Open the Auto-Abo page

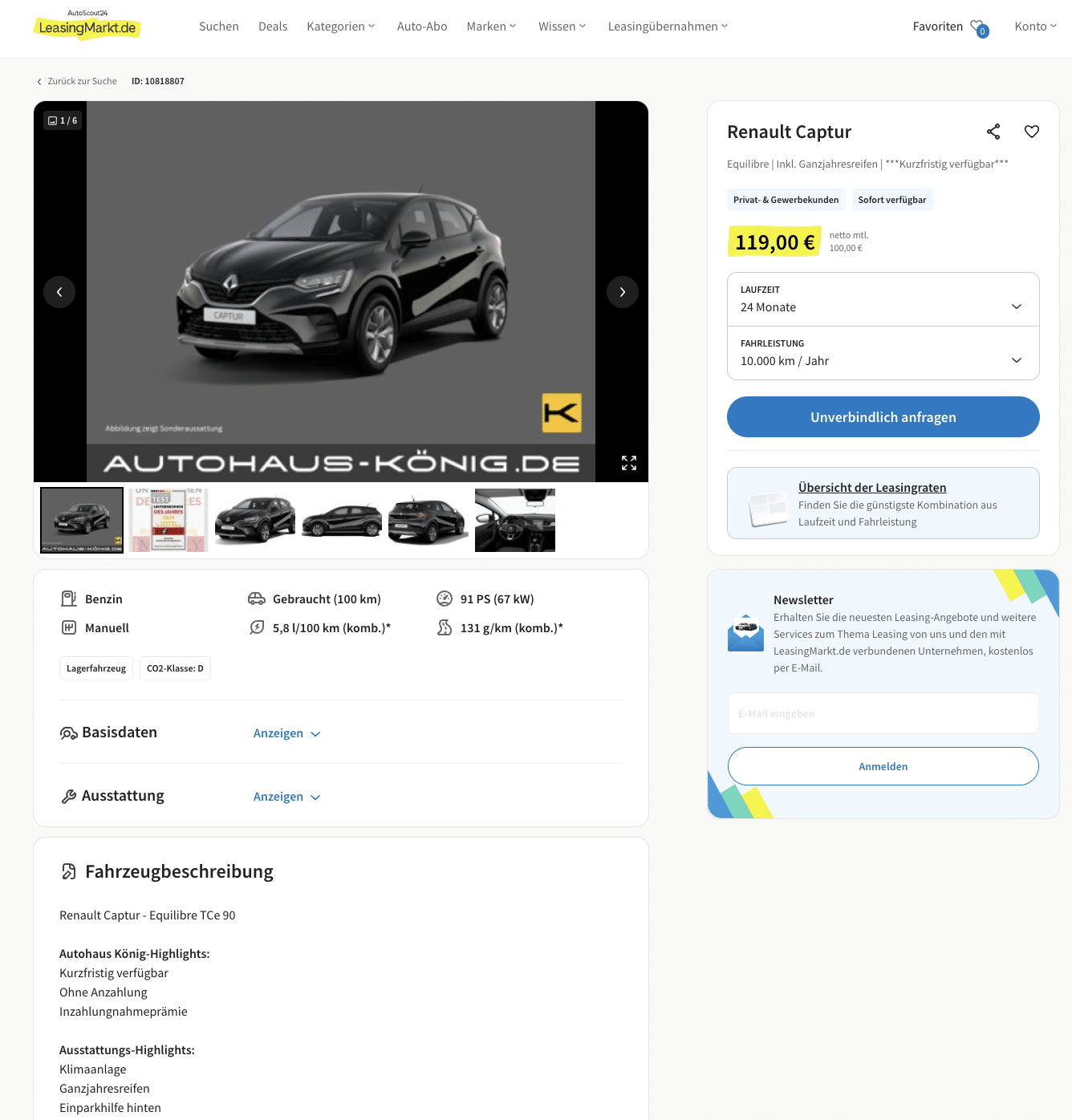tap(422, 26)
